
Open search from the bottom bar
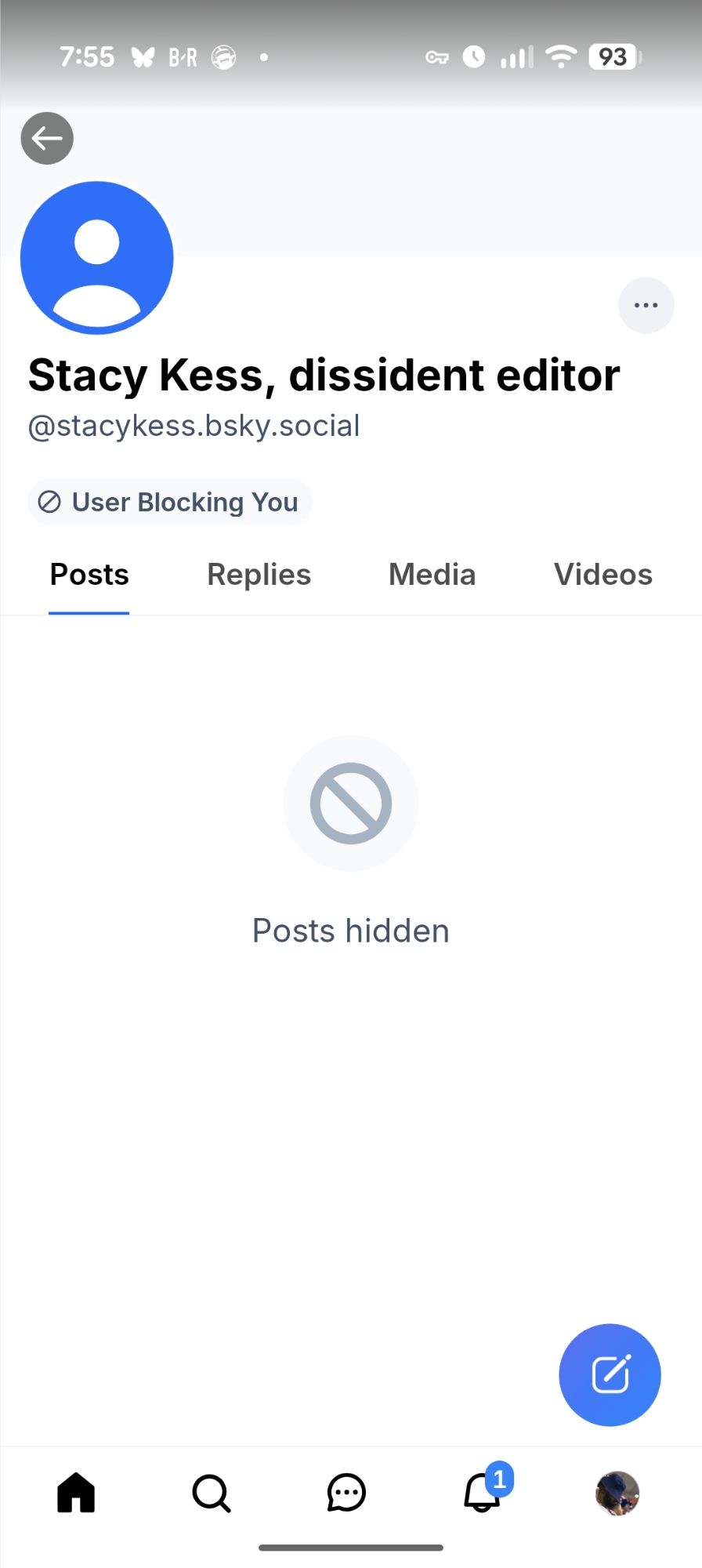click(x=212, y=1493)
